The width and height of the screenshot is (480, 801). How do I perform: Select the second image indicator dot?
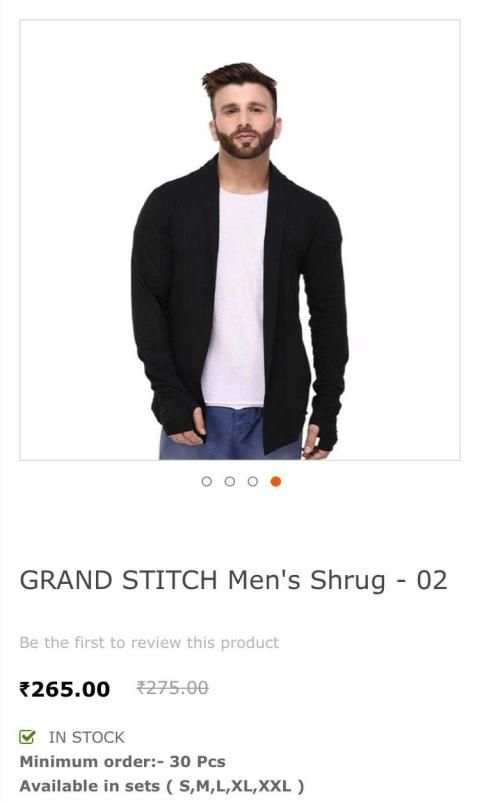point(230,481)
